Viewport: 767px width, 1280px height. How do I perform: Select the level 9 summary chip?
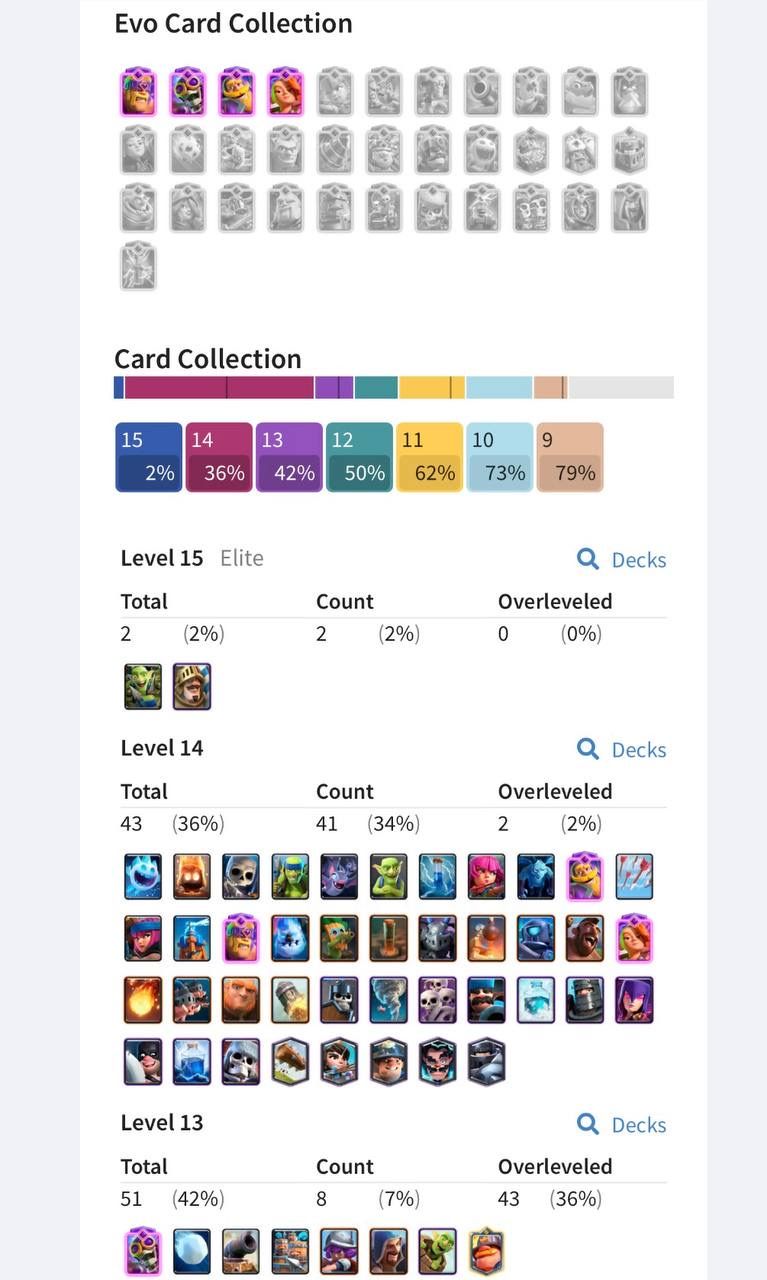click(570, 457)
